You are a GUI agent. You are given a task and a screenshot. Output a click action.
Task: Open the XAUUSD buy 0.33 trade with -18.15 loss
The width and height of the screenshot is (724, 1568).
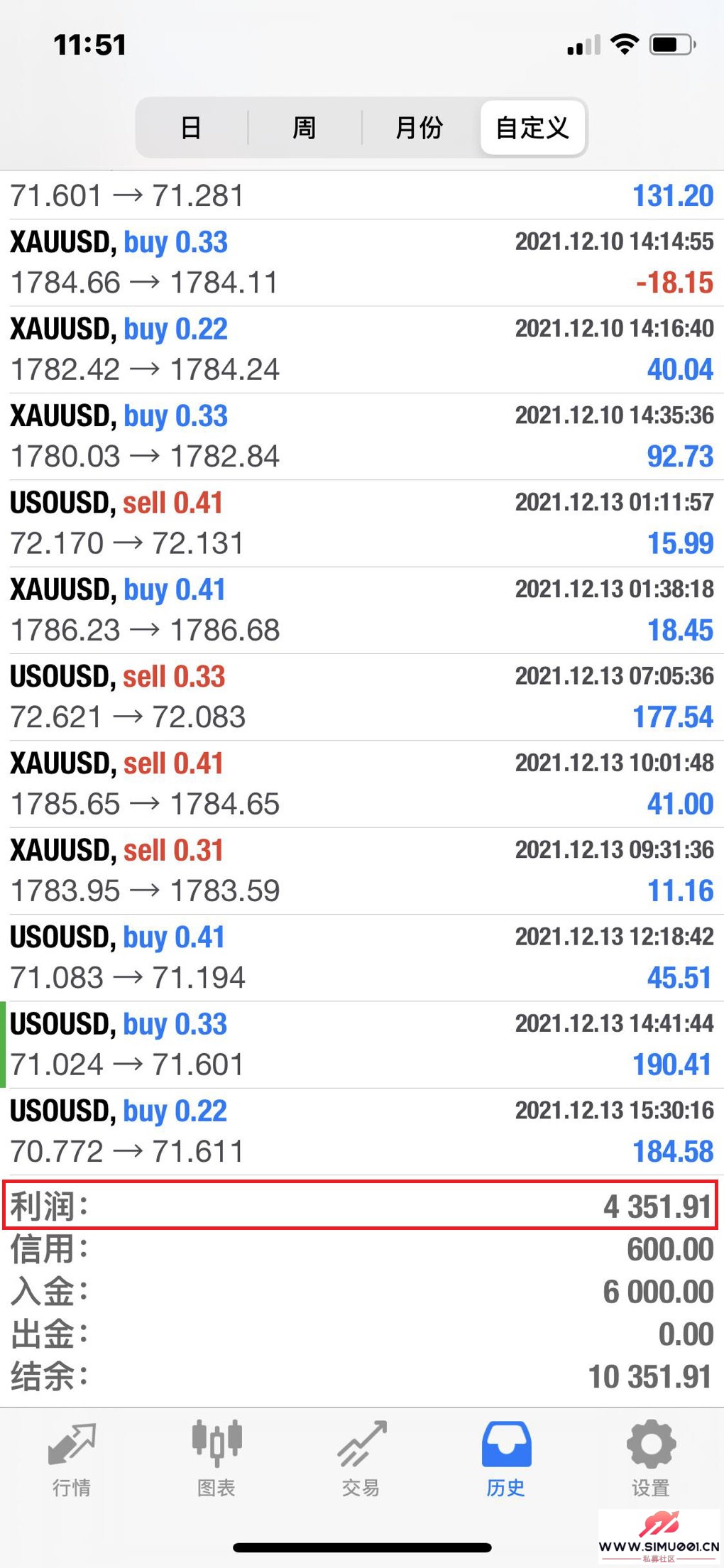(362, 263)
